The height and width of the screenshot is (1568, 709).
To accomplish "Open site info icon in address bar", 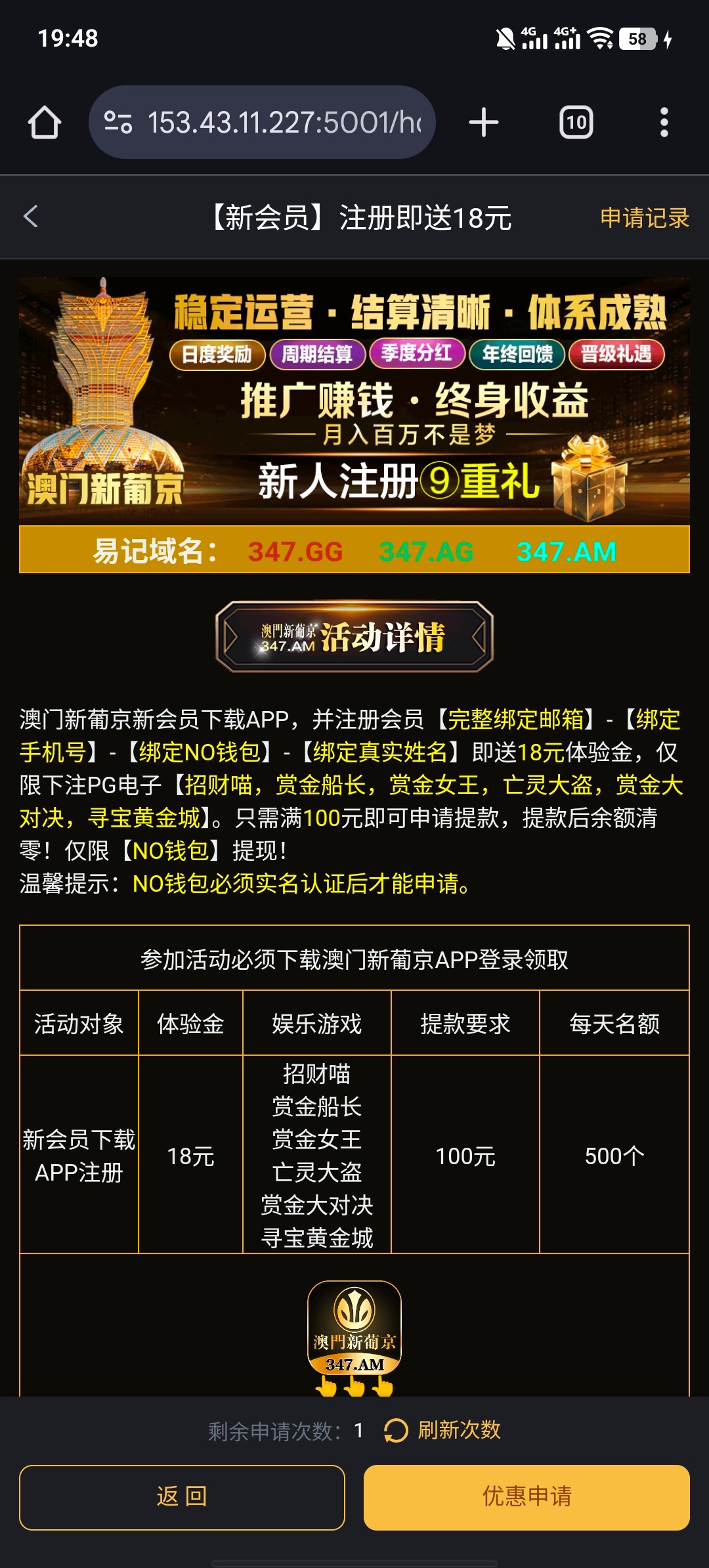I will [x=119, y=123].
